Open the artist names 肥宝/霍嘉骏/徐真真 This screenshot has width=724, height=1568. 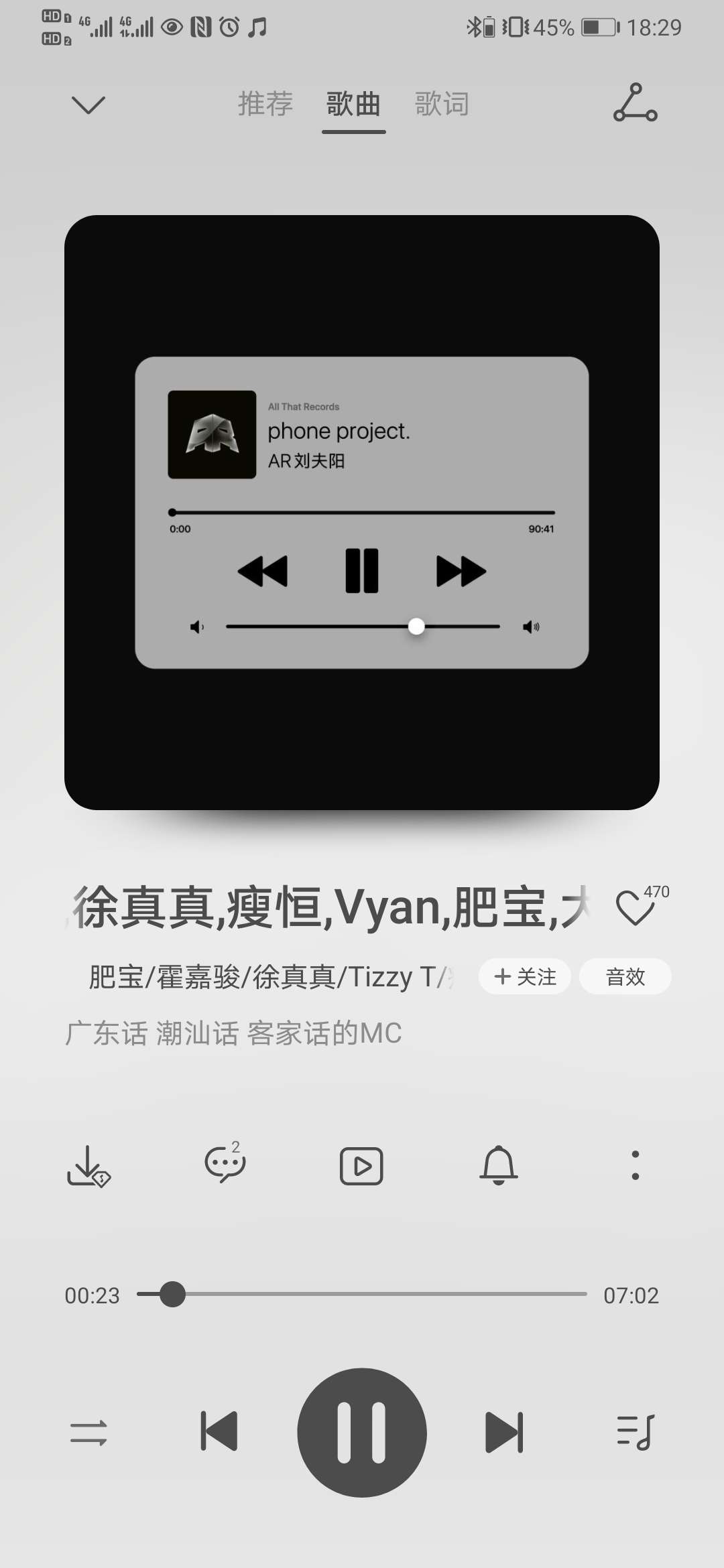point(271,977)
